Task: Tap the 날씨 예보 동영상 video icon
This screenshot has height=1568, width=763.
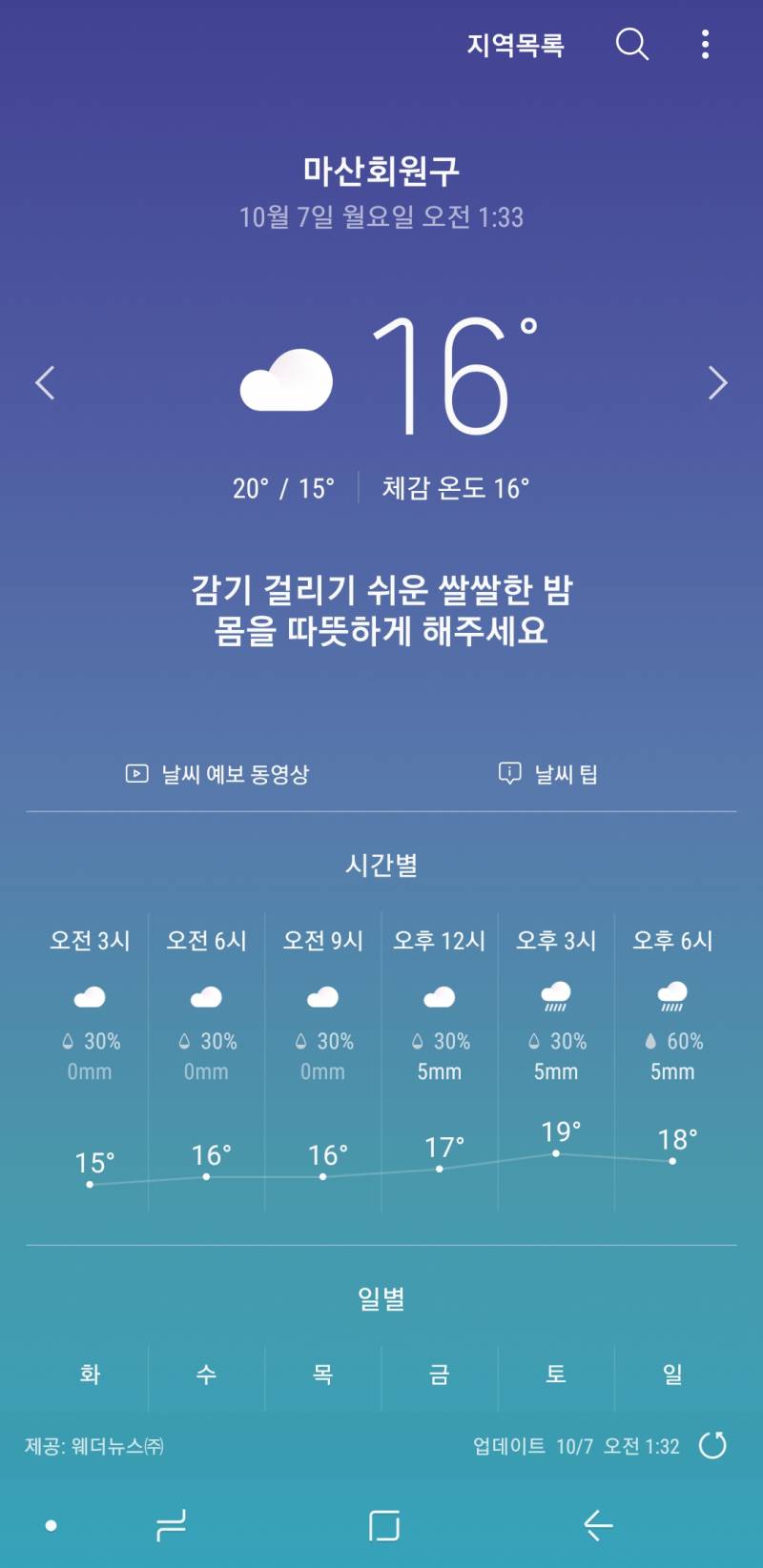Action: [x=136, y=773]
